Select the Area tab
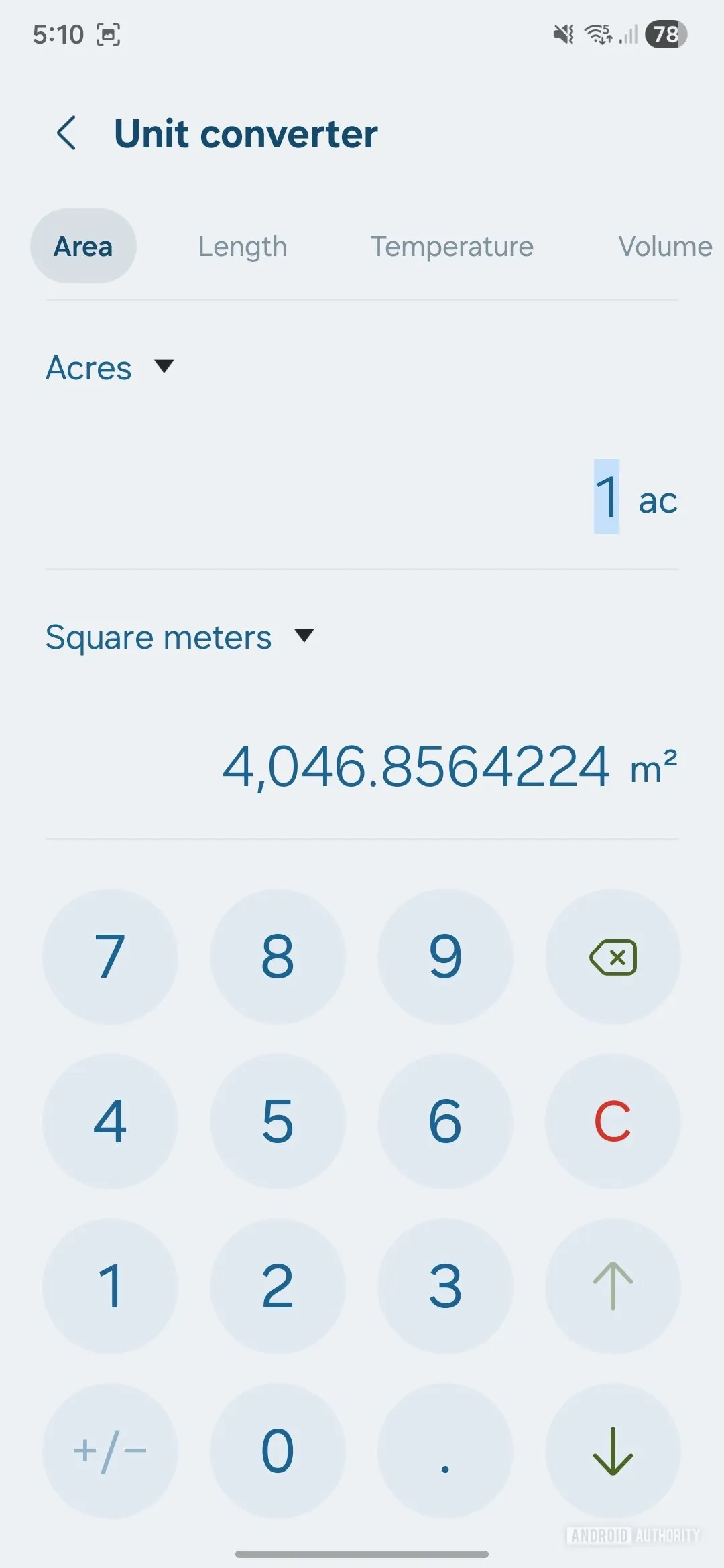This screenshot has height=1568, width=724. tap(83, 247)
